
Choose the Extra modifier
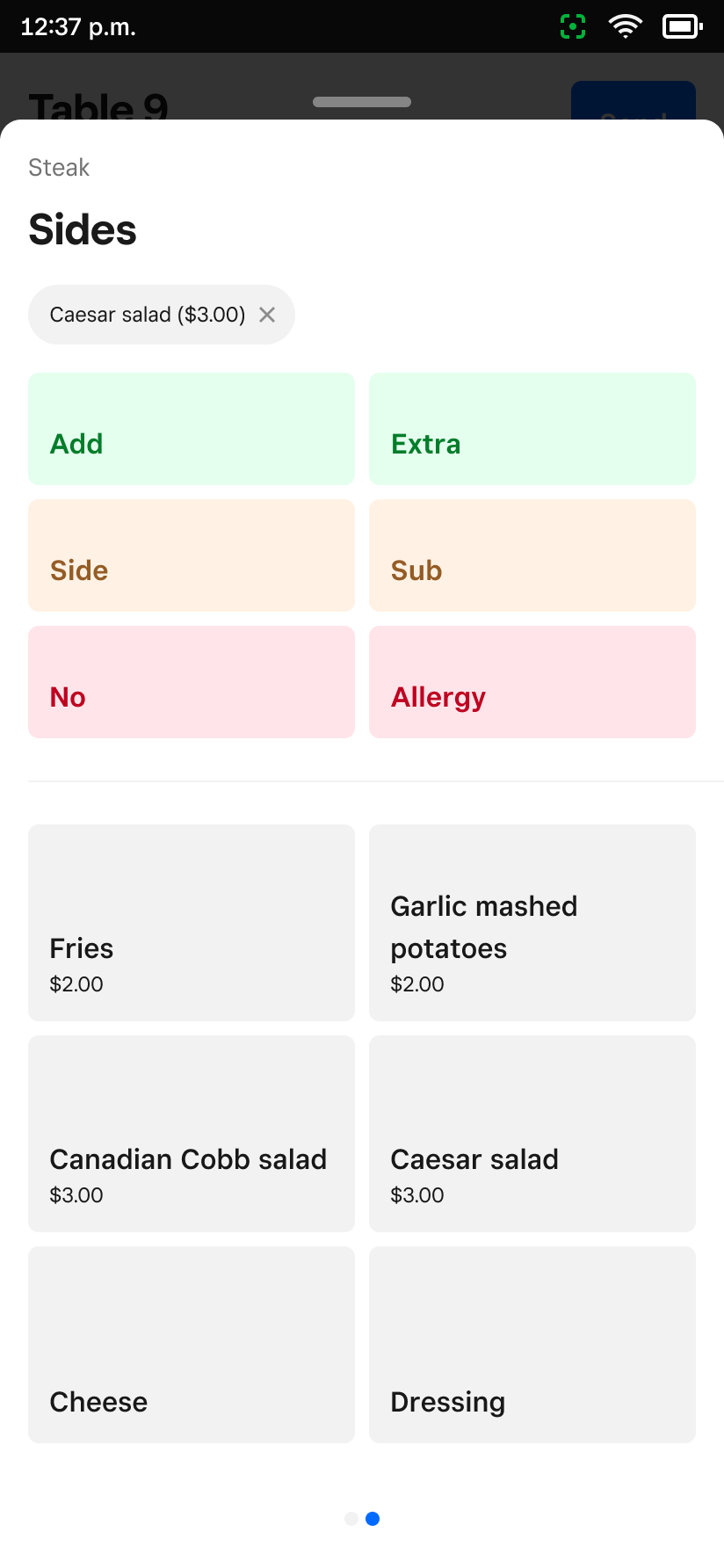click(532, 429)
